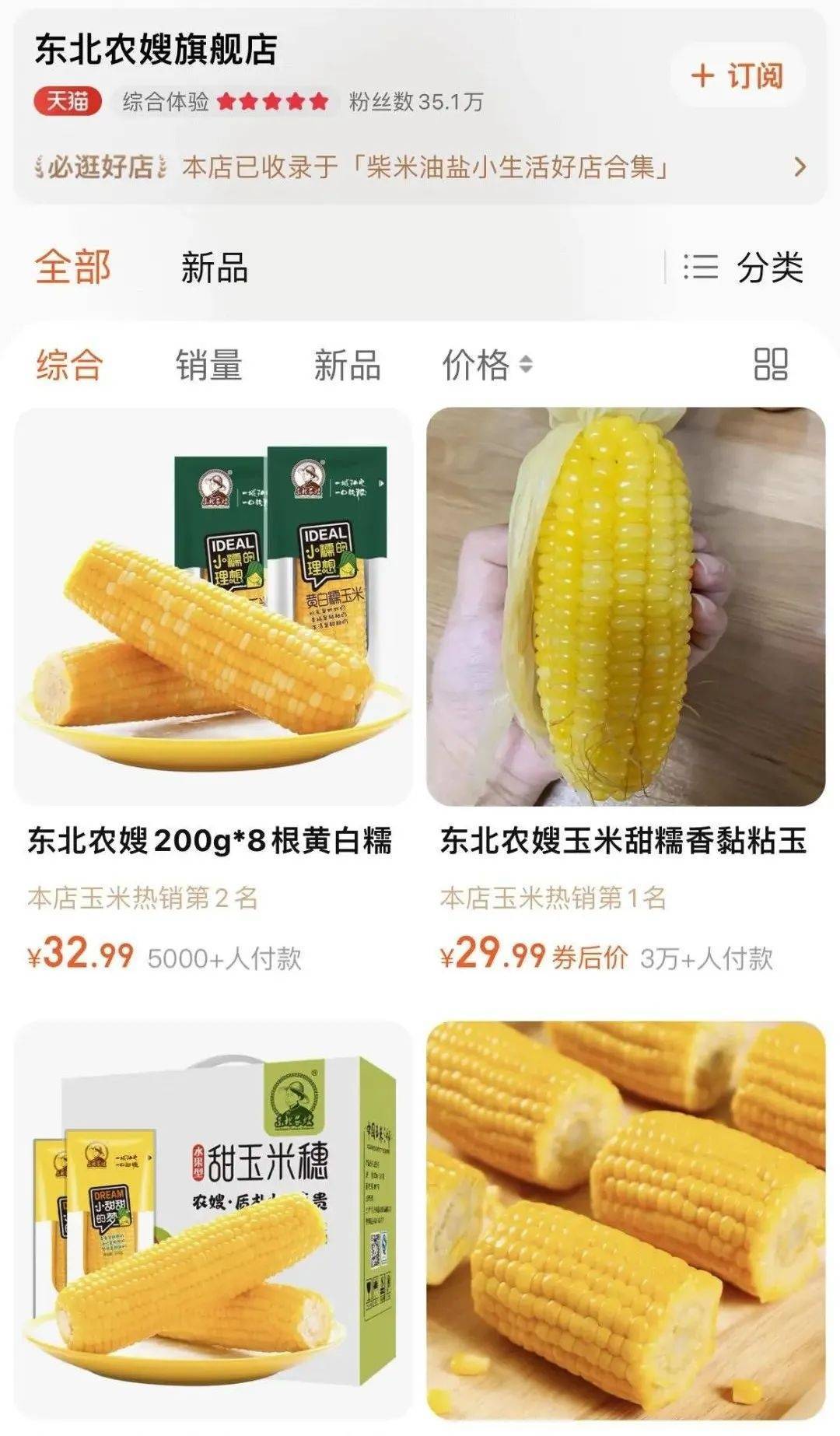The image size is (840, 1436).
Task: Open the cut corn segments product
Action: pyautogui.click(x=625, y=1228)
